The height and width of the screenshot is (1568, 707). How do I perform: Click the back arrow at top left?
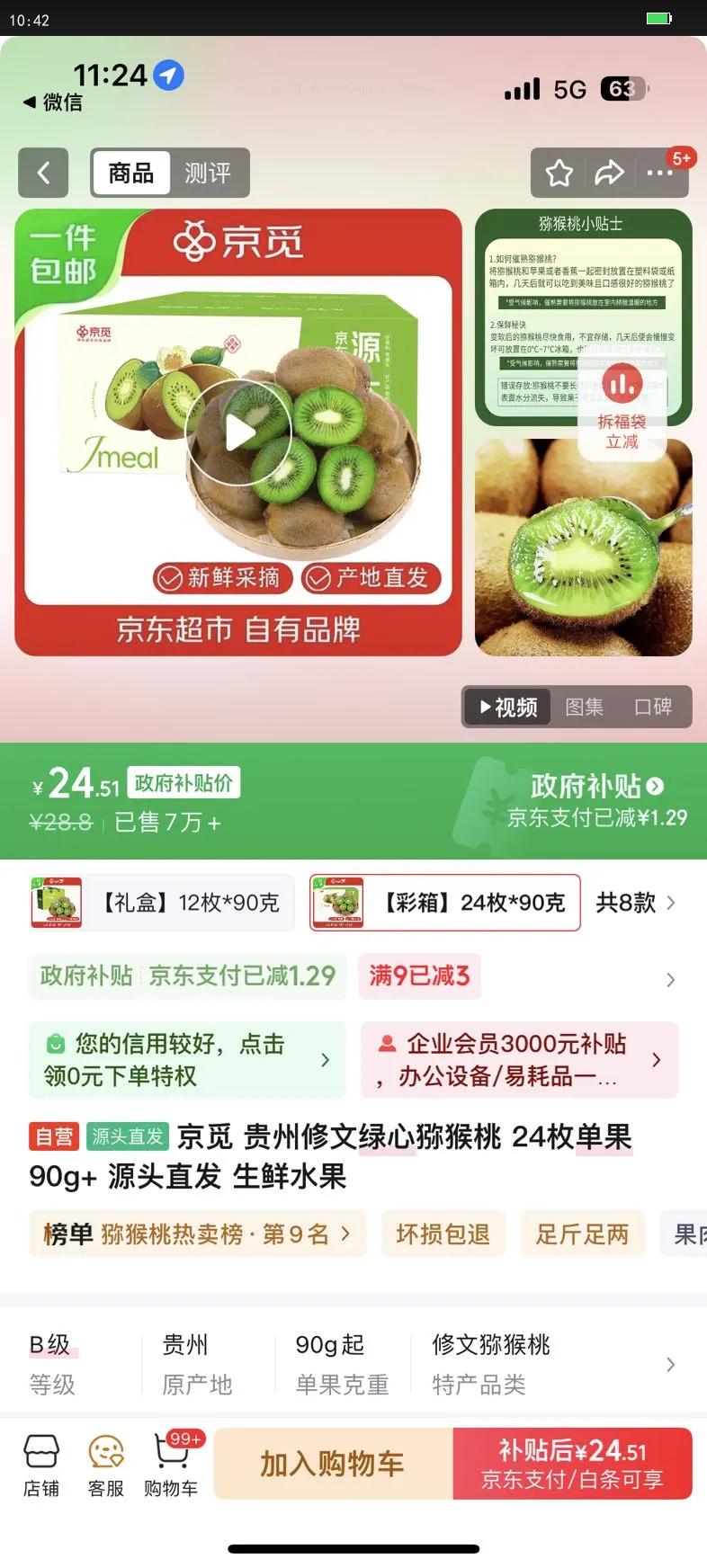click(x=42, y=173)
